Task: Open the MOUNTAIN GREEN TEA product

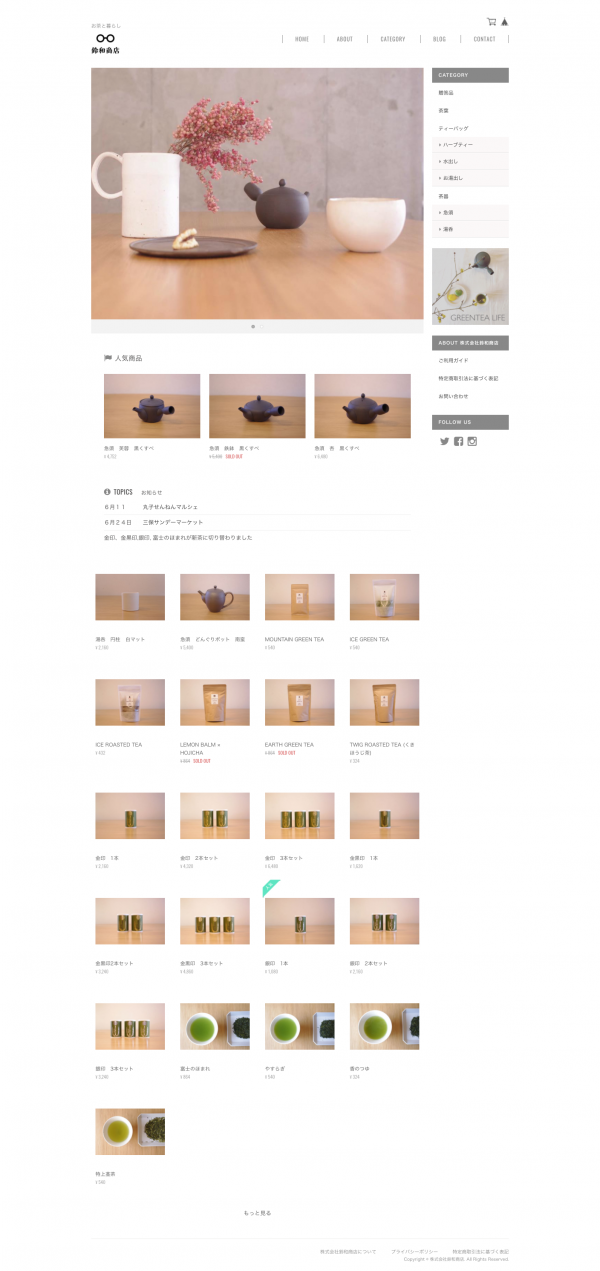Action: coord(299,597)
